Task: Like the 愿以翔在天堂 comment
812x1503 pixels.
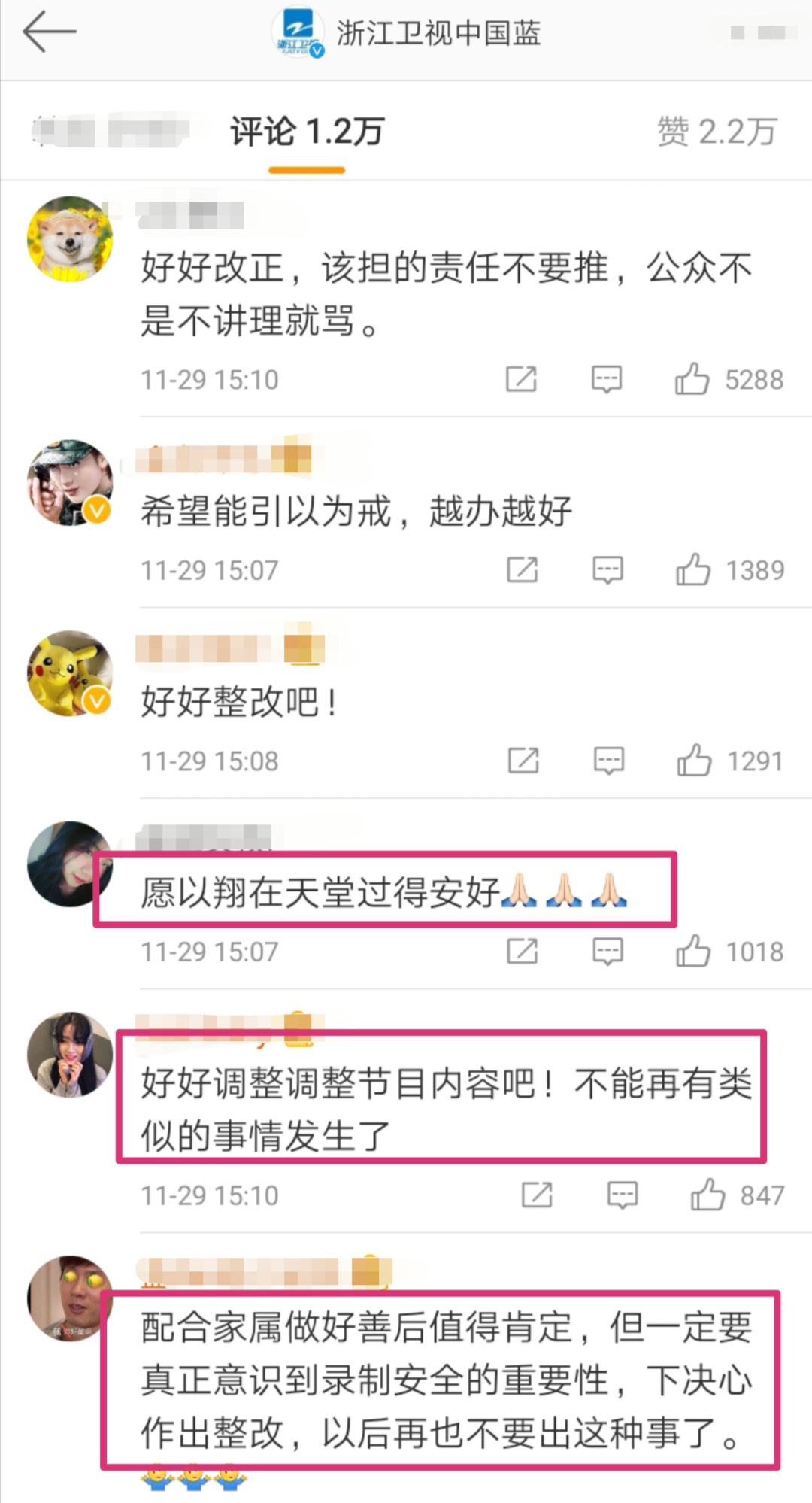Action: click(x=692, y=952)
